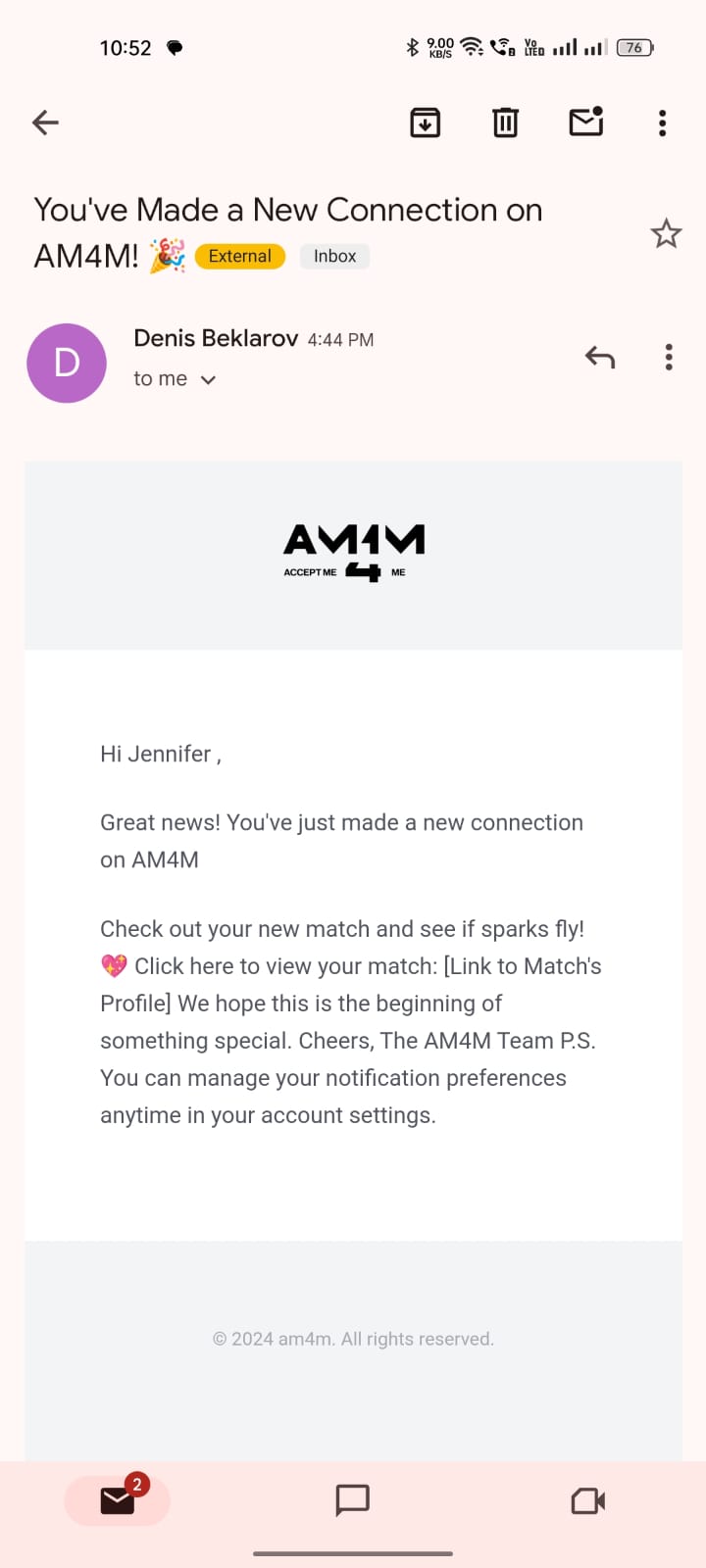Switch to the Chat tab
The height and width of the screenshot is (1568, 706).
(352, 1500)
